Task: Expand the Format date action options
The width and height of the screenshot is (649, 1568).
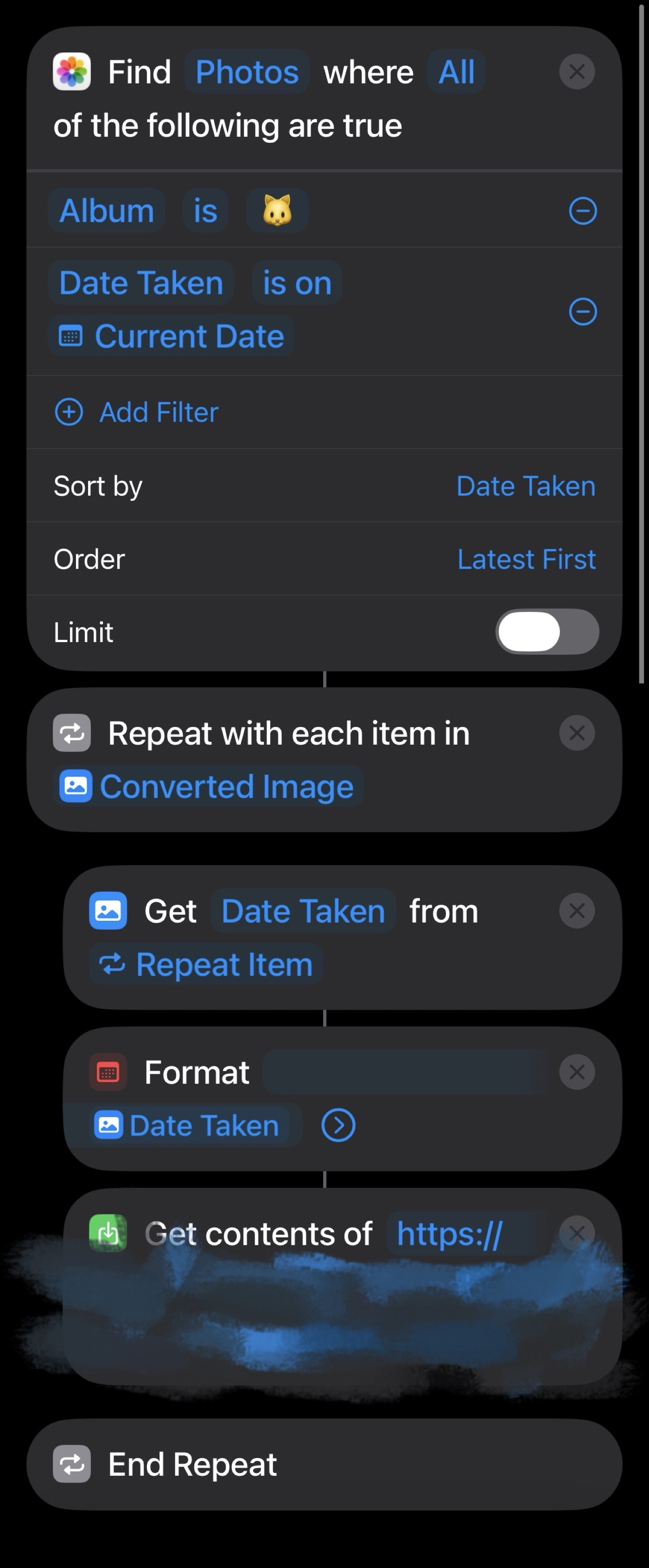Action: click(x=338, y=1125)
